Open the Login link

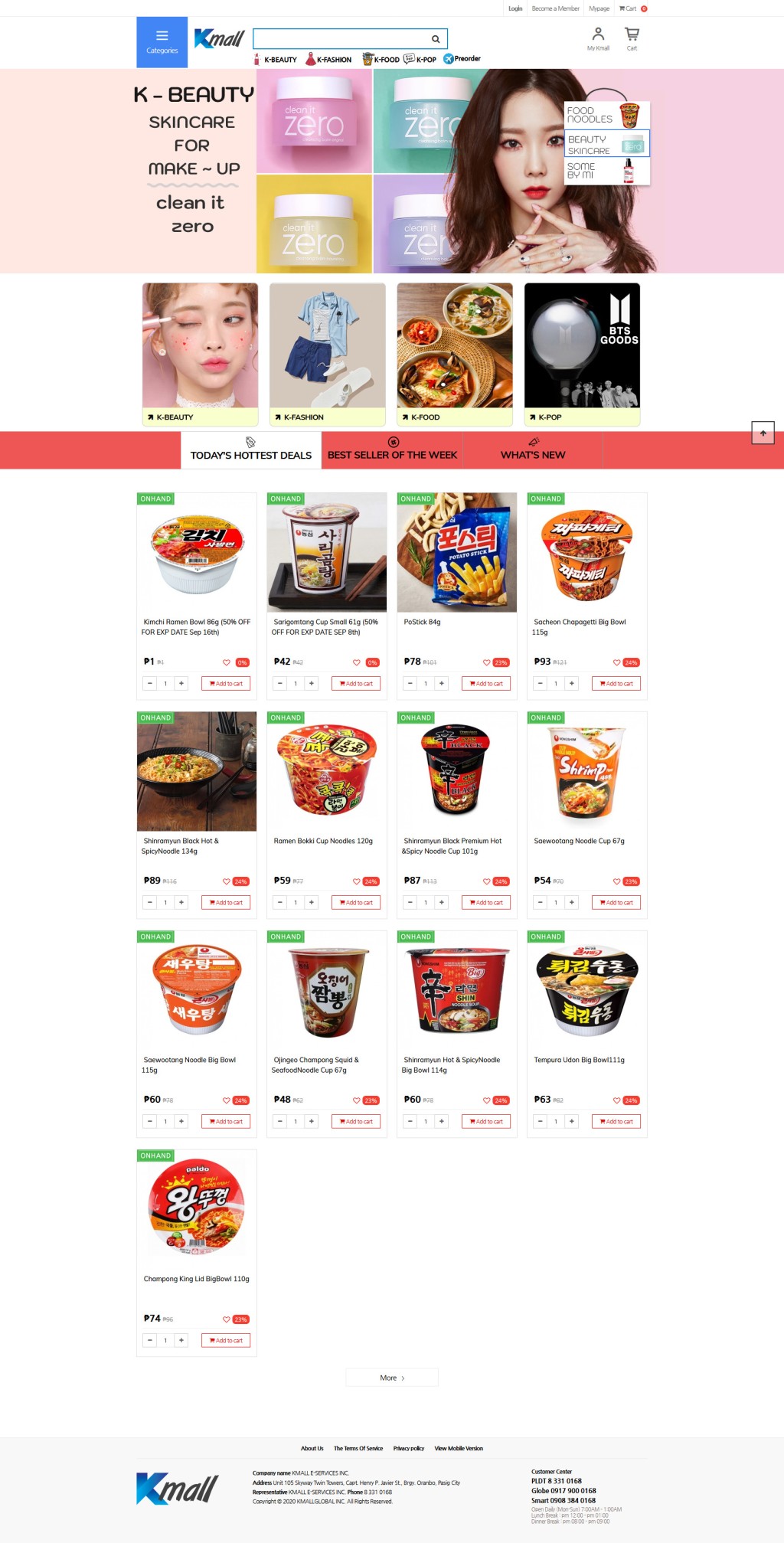[x=515, y=9]
